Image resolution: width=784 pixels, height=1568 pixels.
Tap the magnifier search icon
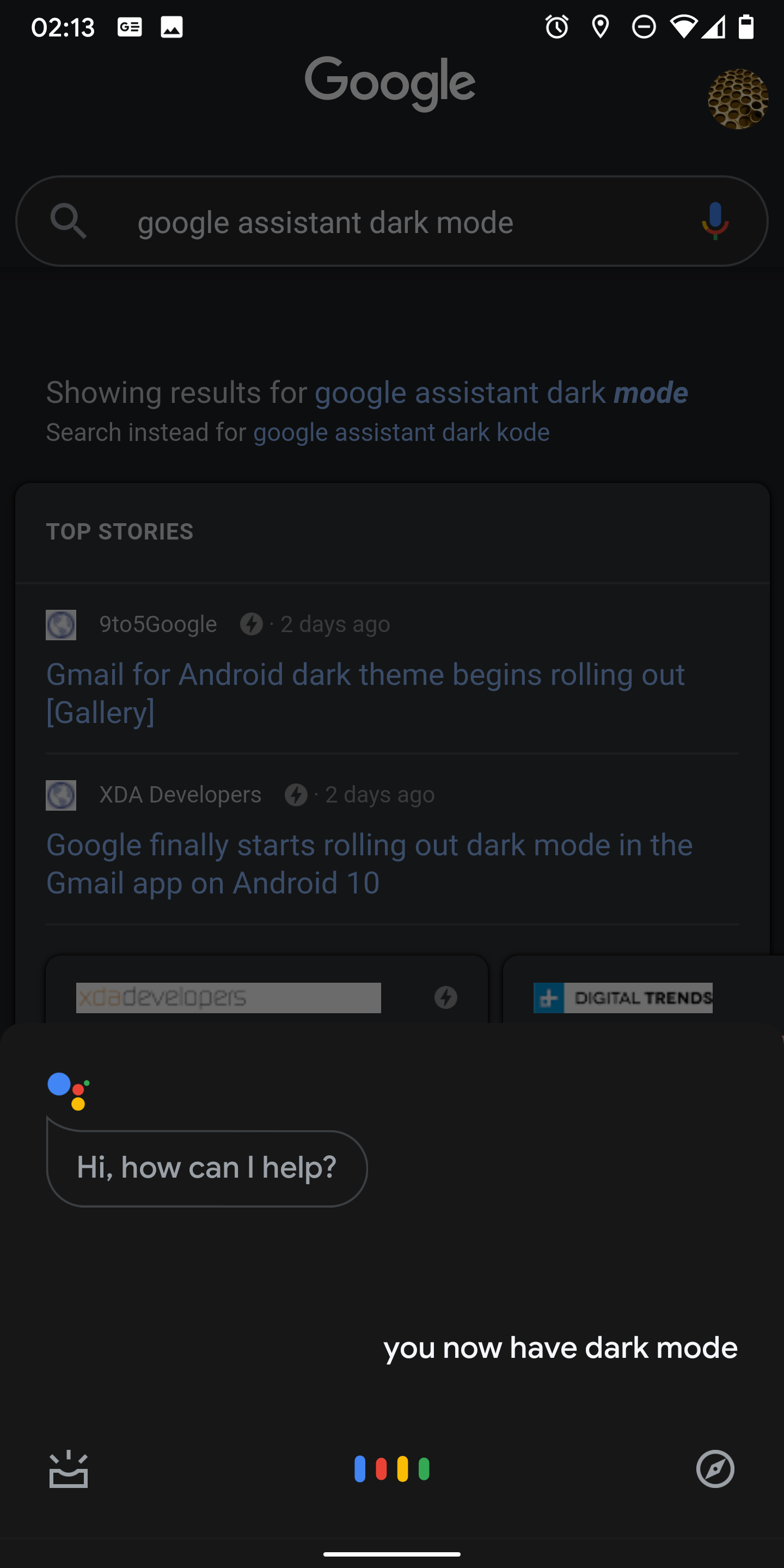[x=68, y=221]
